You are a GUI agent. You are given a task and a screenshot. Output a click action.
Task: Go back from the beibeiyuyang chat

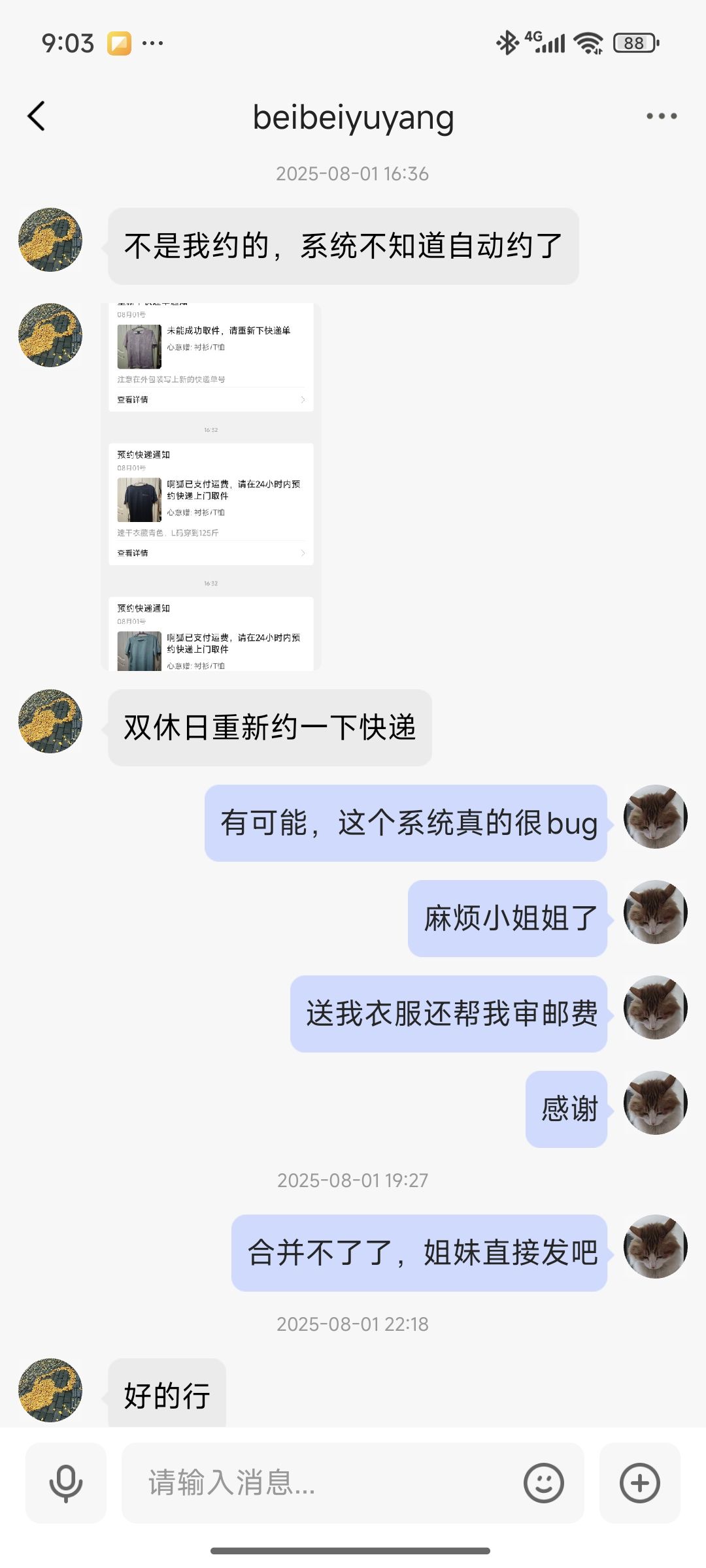tap(37, 116)
